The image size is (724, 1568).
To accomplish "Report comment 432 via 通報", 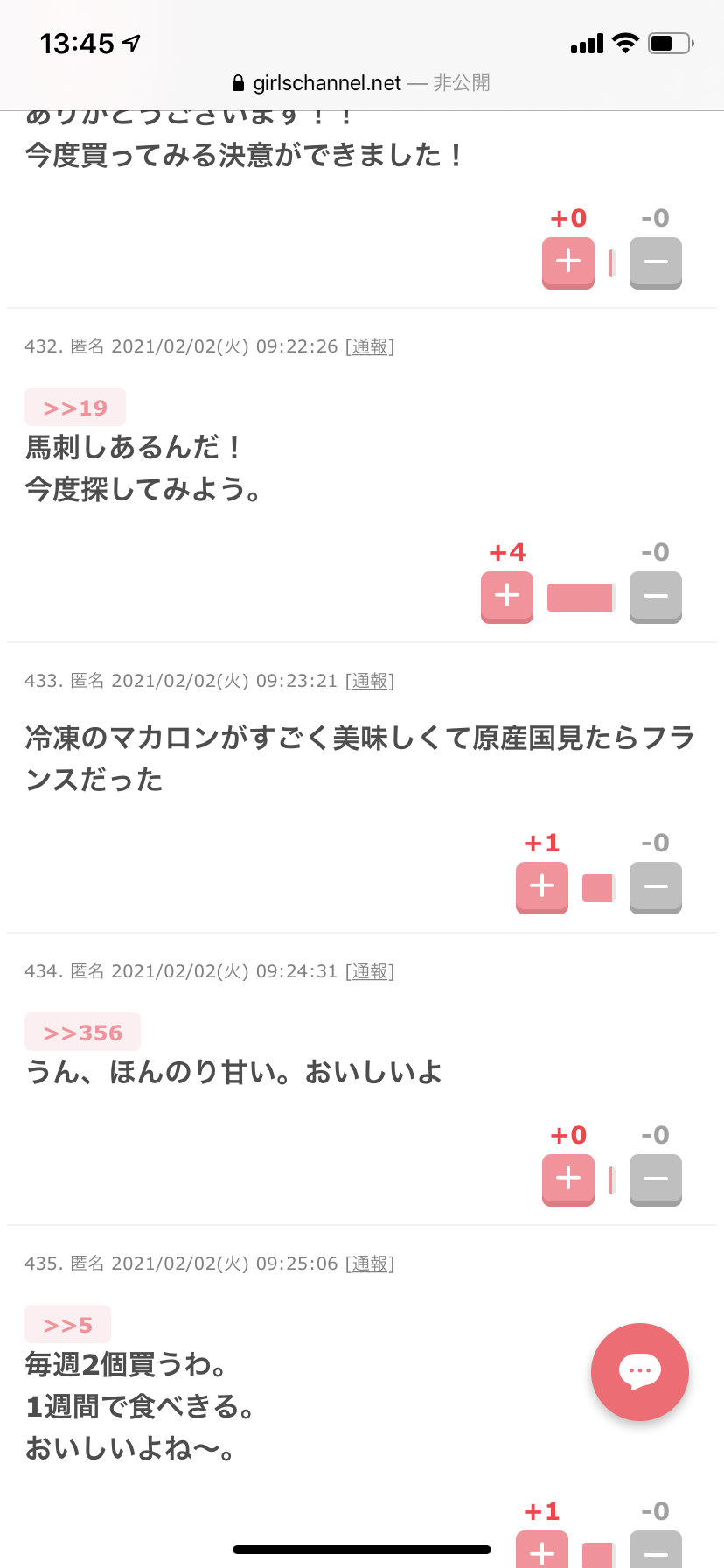I will [370, 346].
